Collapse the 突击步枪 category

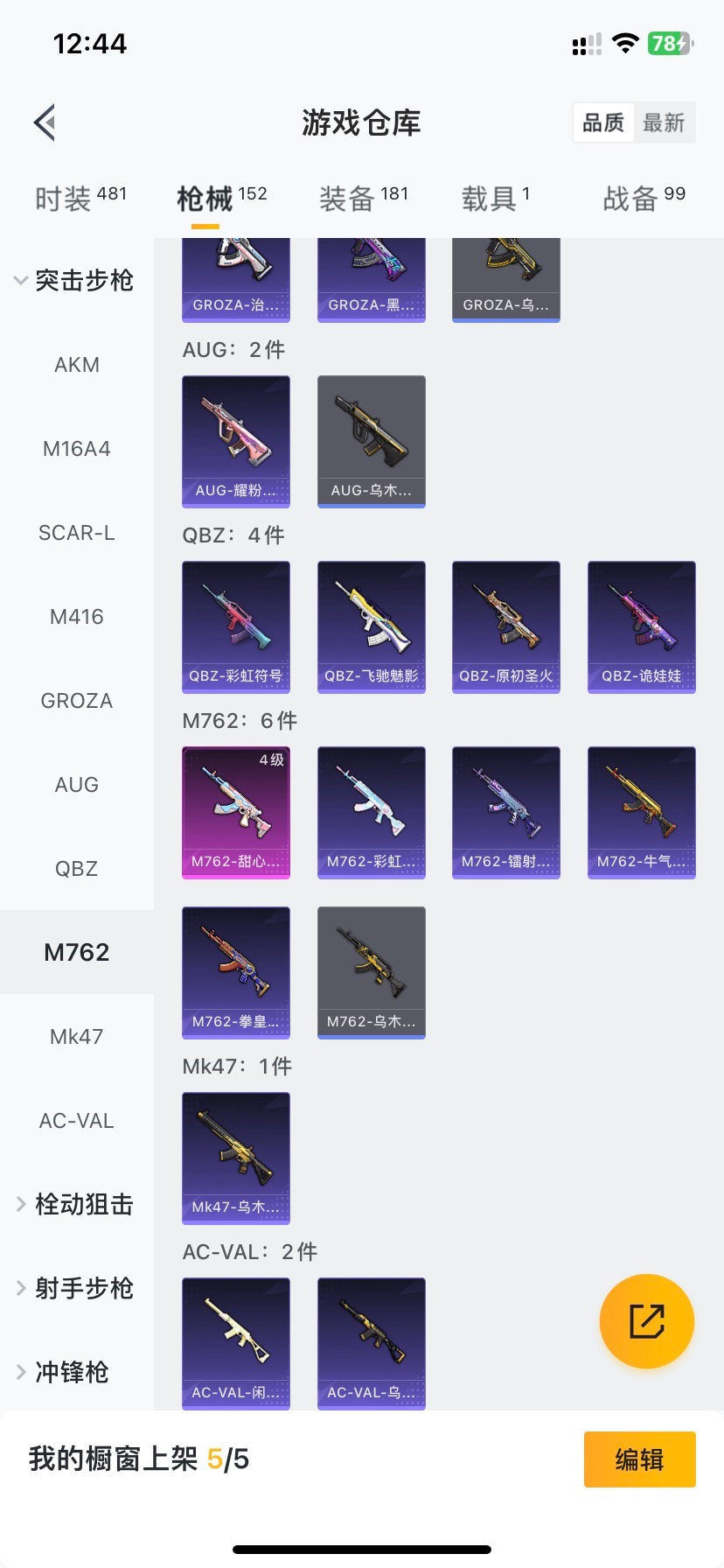coord(75,280)
